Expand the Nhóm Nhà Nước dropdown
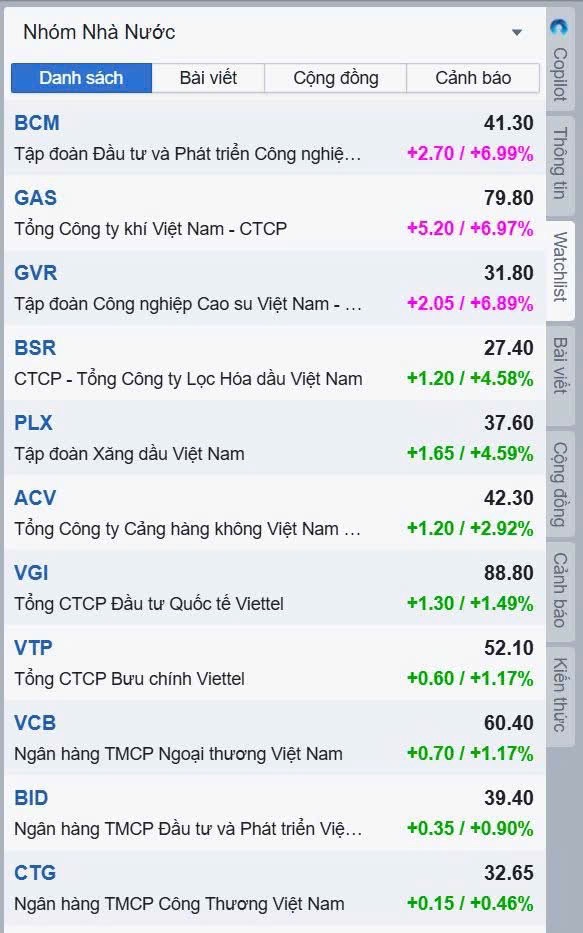This screenshot has width=583, height=933. point(274,32)
